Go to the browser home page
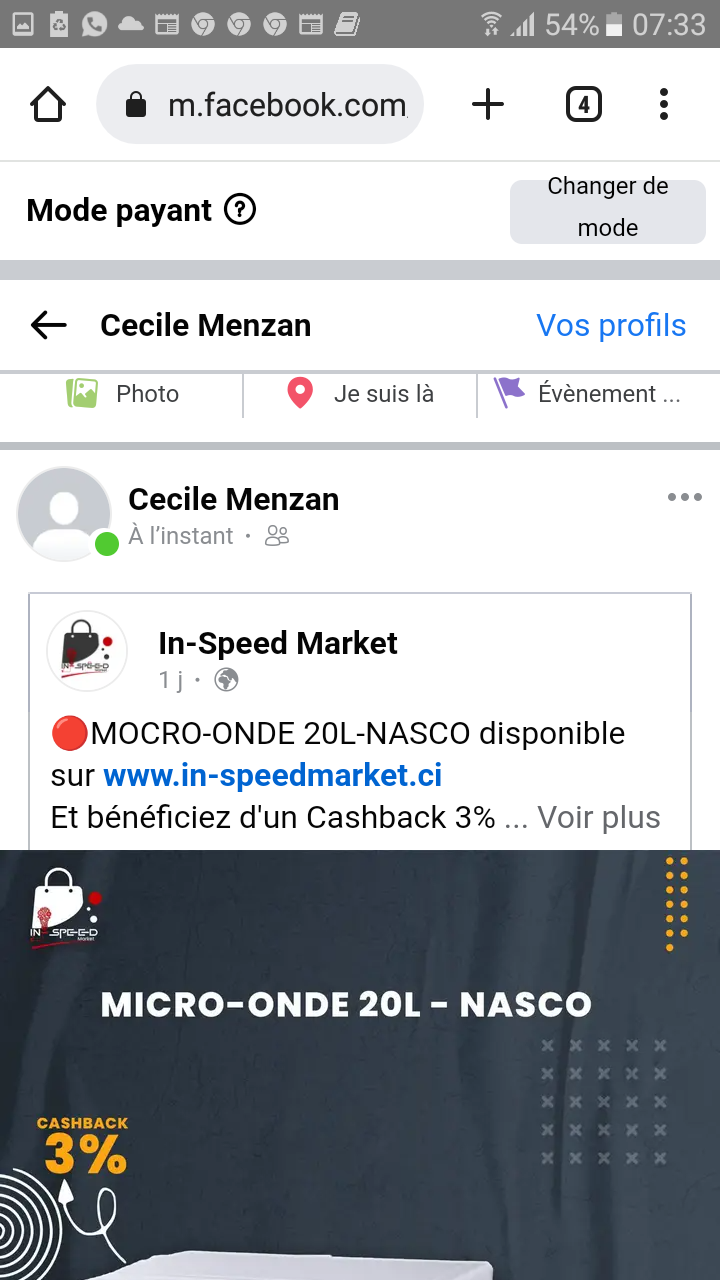Viewport: 720px width, 1280px height. [48, 105]
